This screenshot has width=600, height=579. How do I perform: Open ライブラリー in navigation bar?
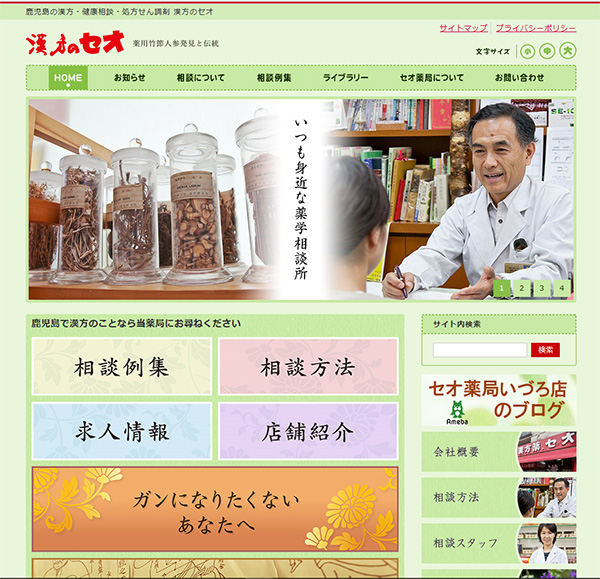pyautogui.click(x=345, y=78)
